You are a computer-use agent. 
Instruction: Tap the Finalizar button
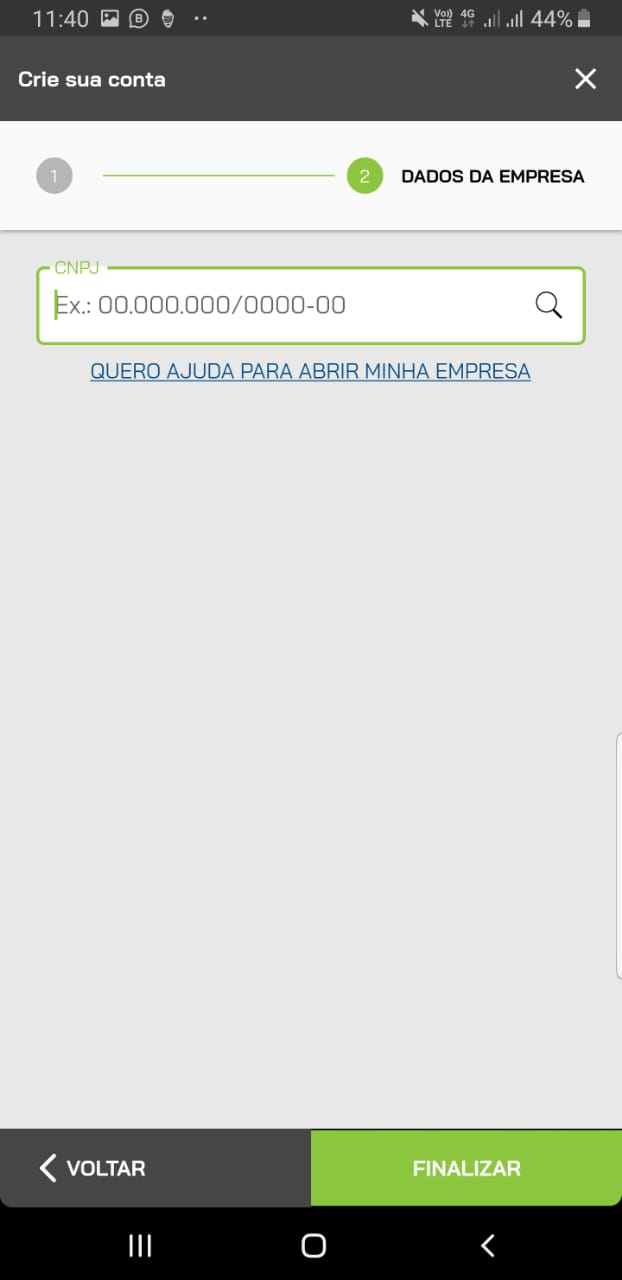(x=466, y=1168)
